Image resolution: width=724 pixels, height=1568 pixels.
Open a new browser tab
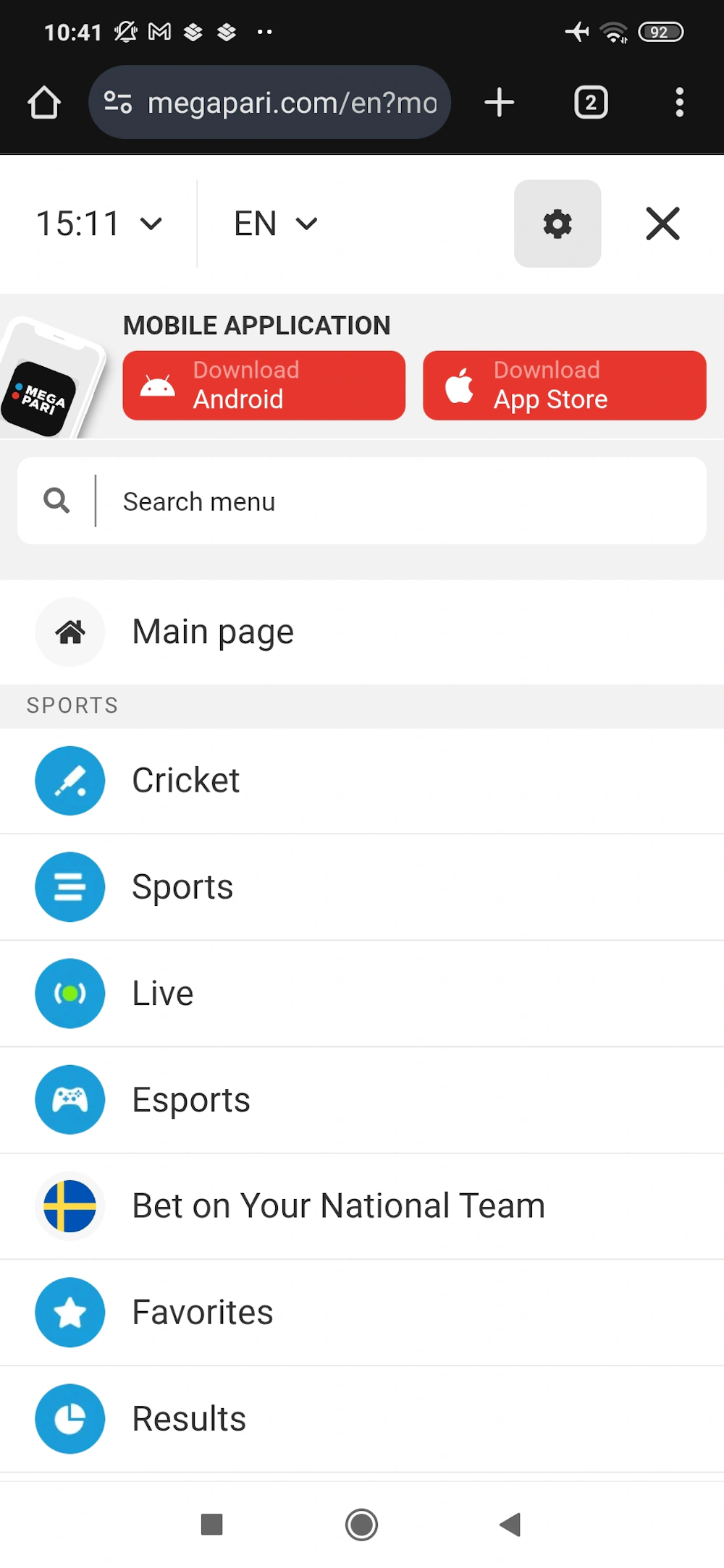point(499,102)
